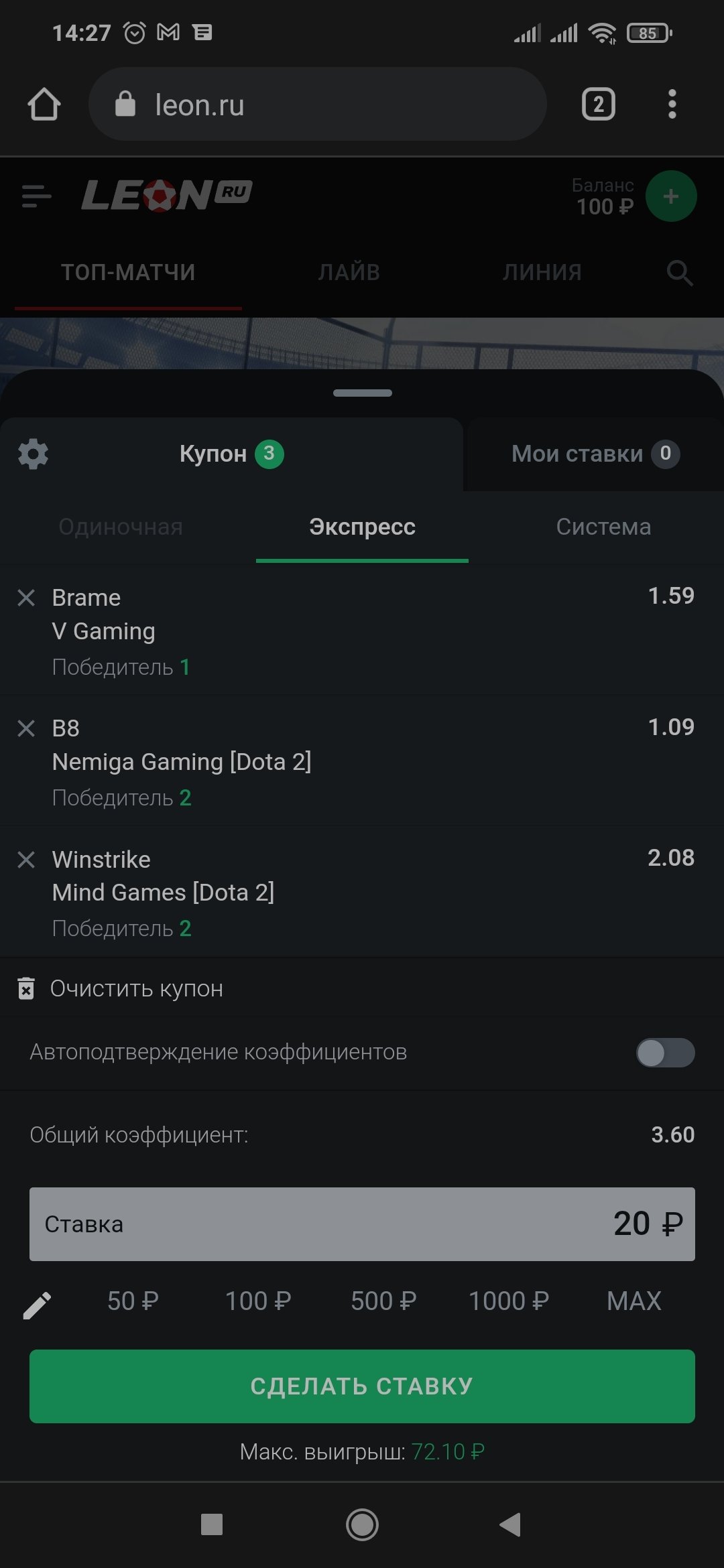Select the Система bet type tab
This screenshot has width=724, height=1568.
tap(603, 527)
